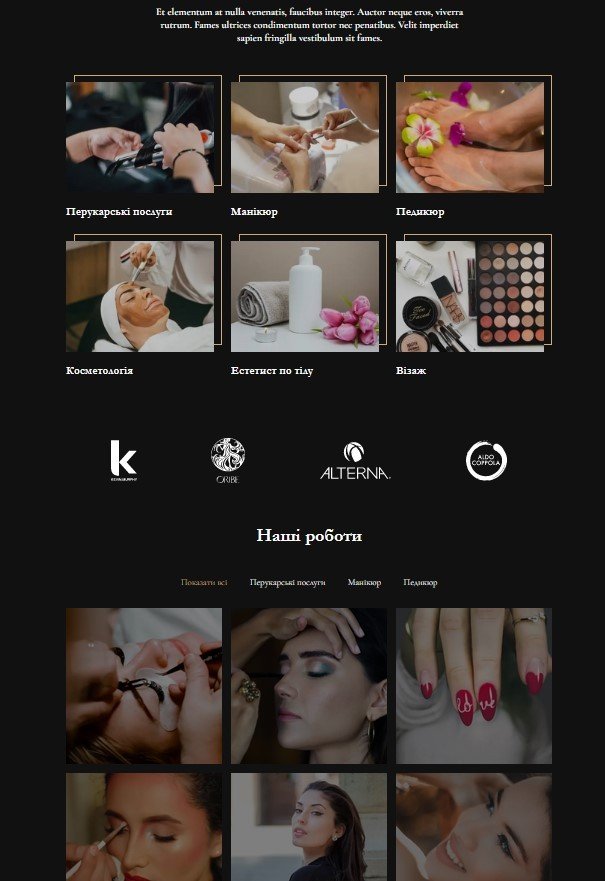This screenshot has width=605, height=881.
Task: Open the eyelash extension work photo
Action: tap(144, 686)
